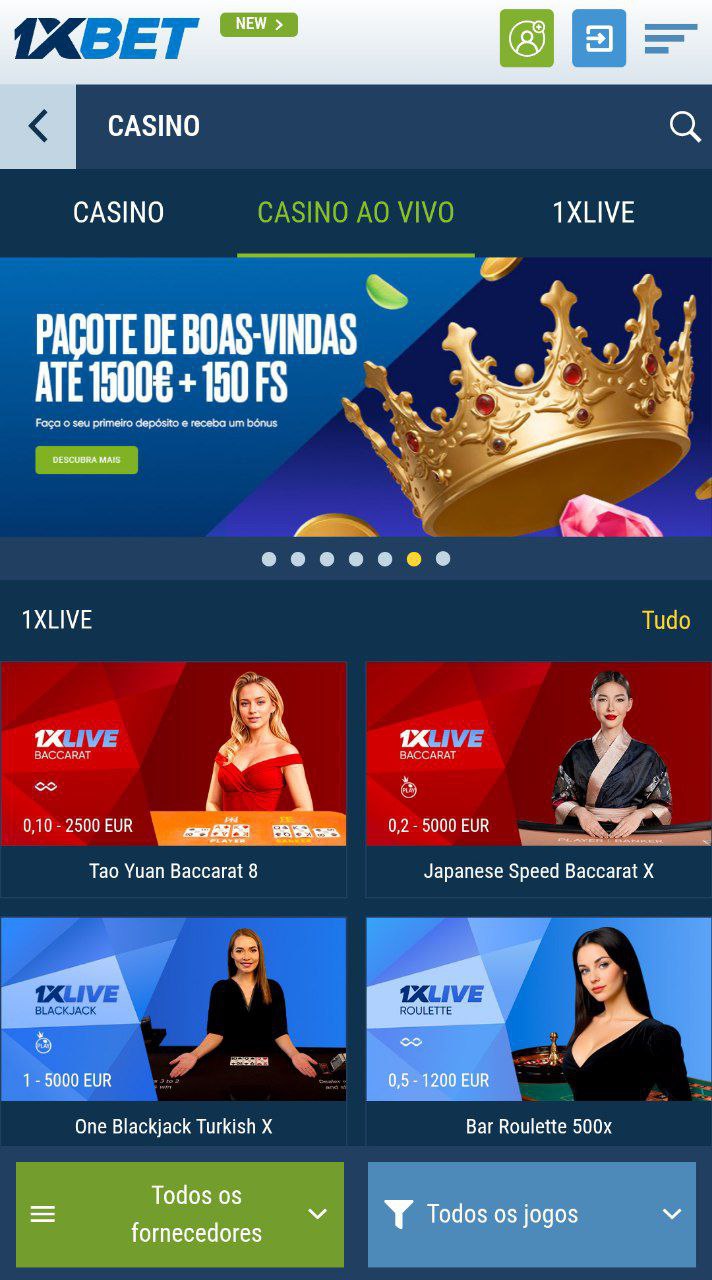Switch to the 1XLIVE tab

pos(593,212)
